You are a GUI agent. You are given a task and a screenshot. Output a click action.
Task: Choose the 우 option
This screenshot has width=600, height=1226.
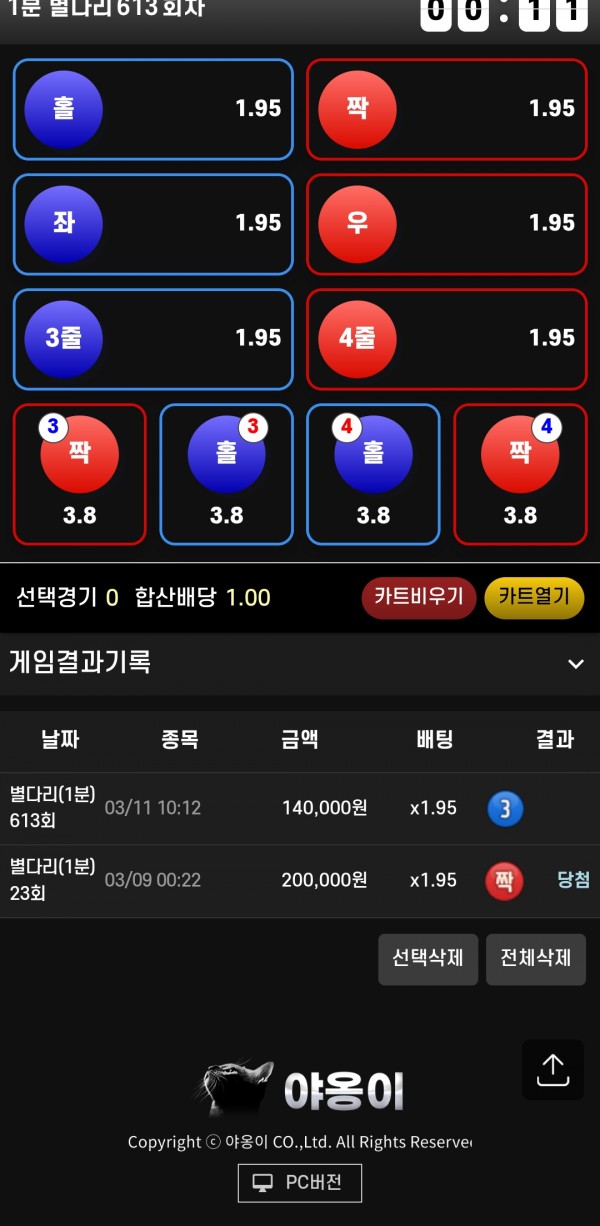tap(446, 224)
